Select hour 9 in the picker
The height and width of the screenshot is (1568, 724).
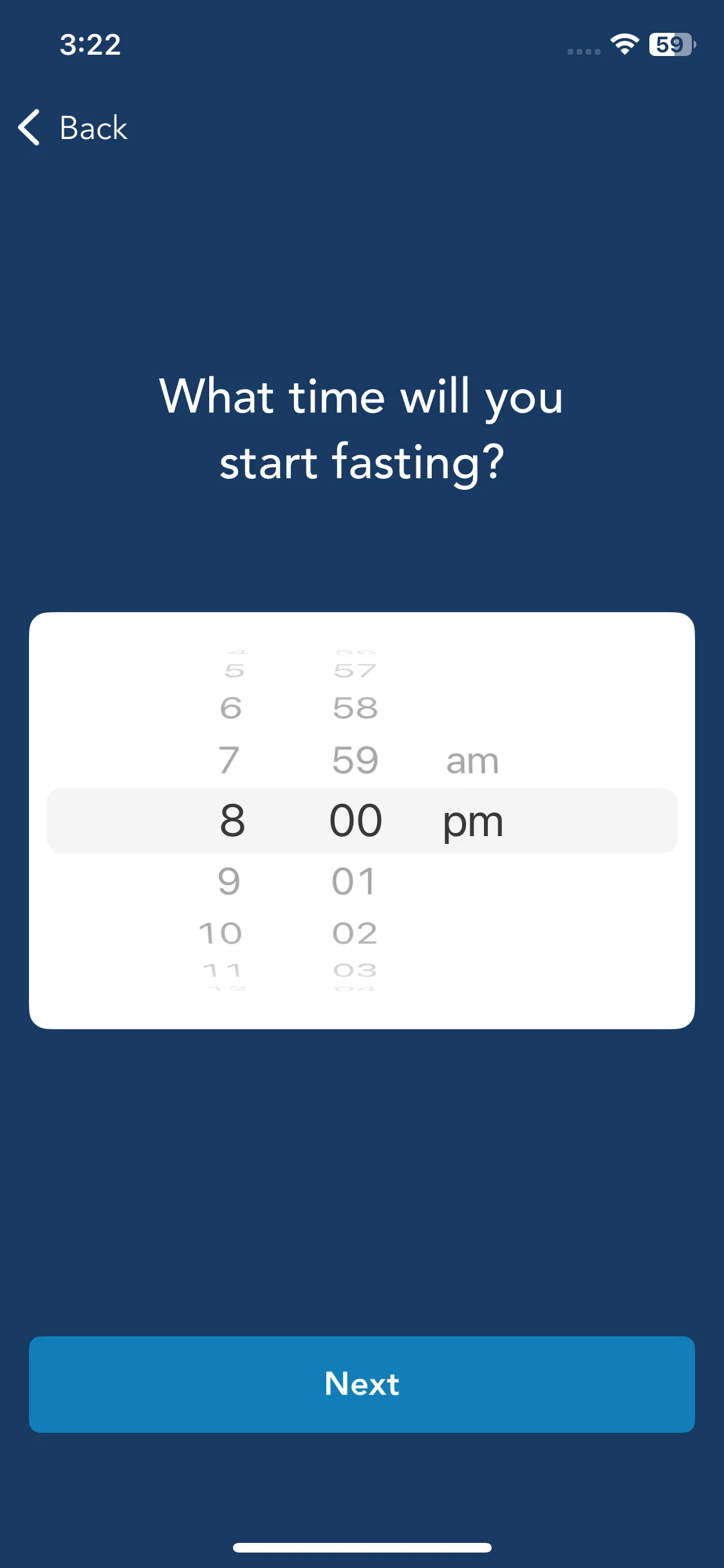click(229, 881)
